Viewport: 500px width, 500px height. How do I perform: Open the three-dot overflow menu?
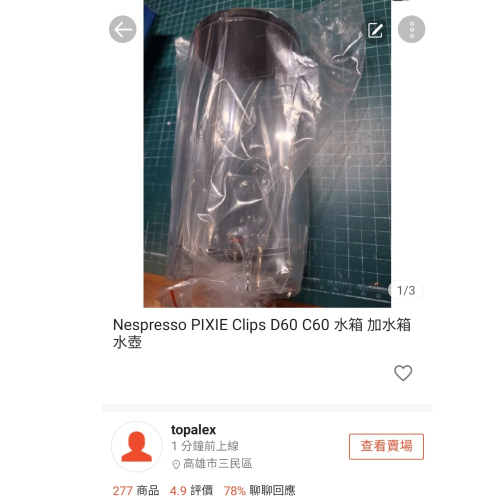[x=412, y=29]
